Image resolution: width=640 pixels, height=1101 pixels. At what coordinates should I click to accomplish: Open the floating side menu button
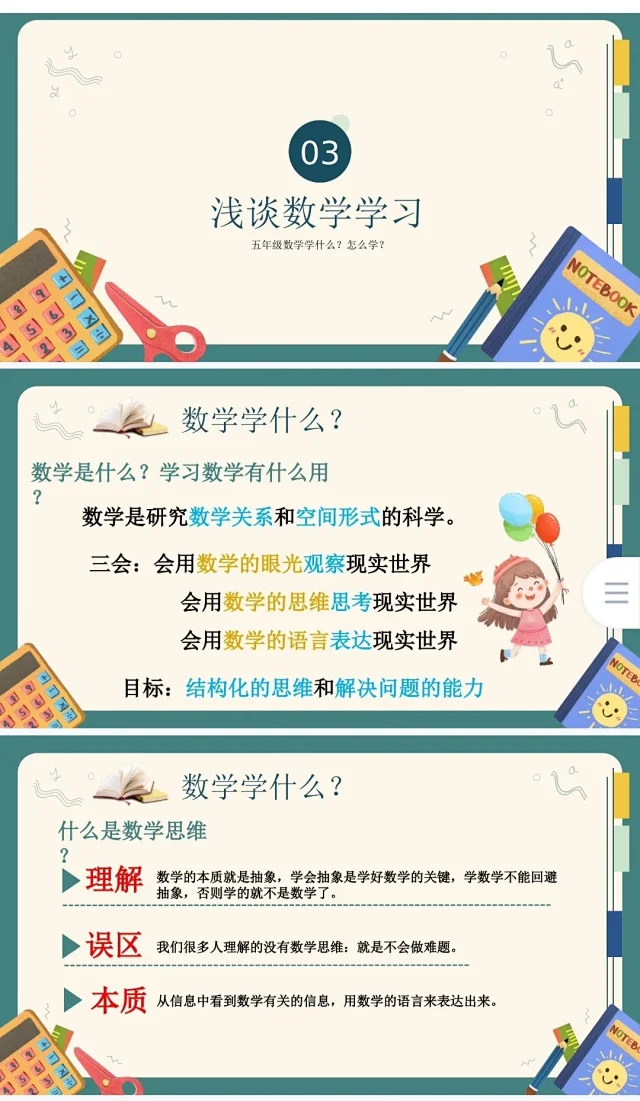pos(616,593)
